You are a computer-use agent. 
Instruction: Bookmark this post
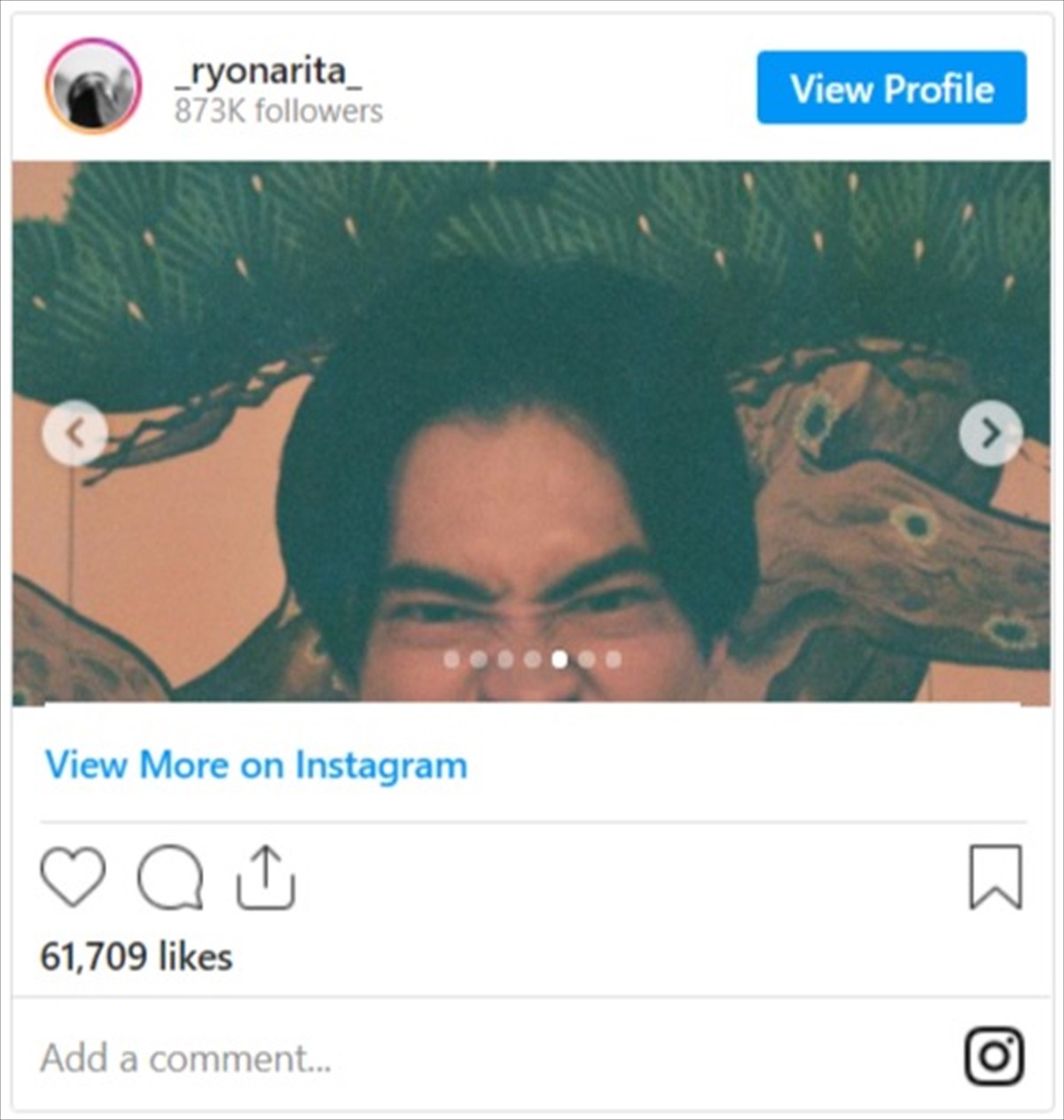[995, 877]
